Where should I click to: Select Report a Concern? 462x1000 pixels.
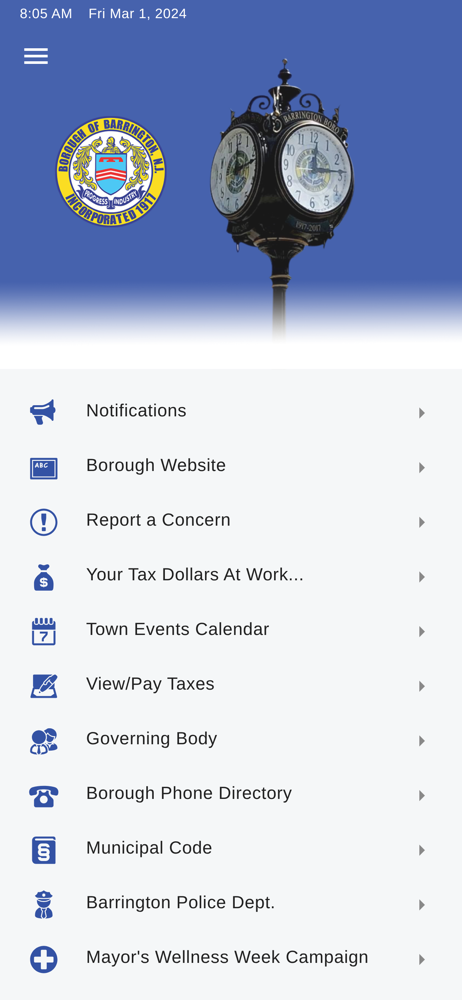[231, 521]
